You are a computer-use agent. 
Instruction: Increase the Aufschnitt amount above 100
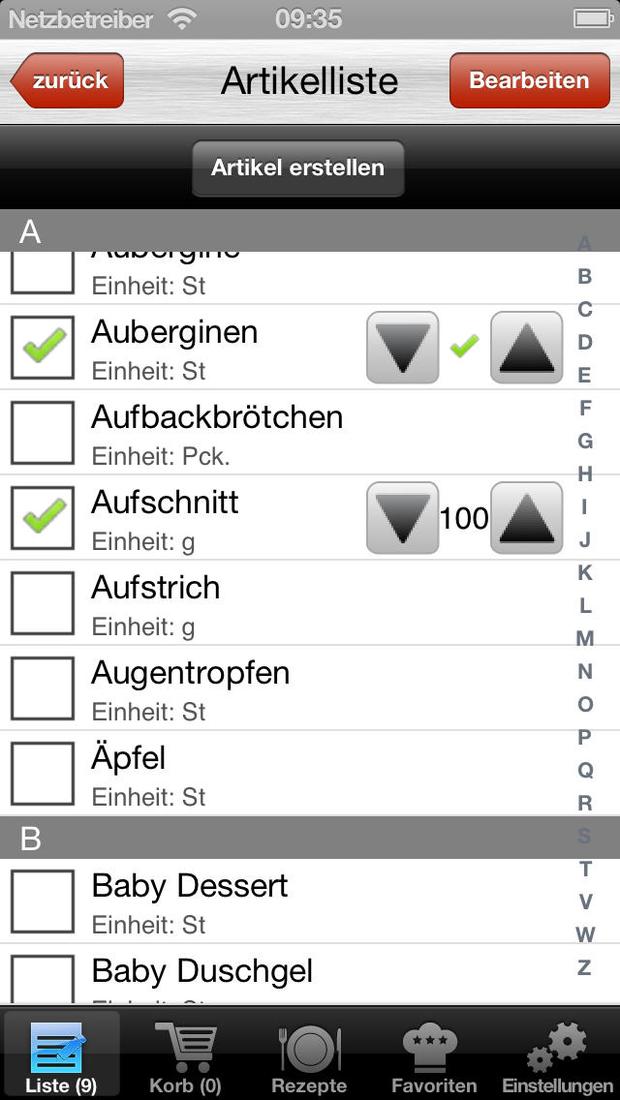click(527, 518)
